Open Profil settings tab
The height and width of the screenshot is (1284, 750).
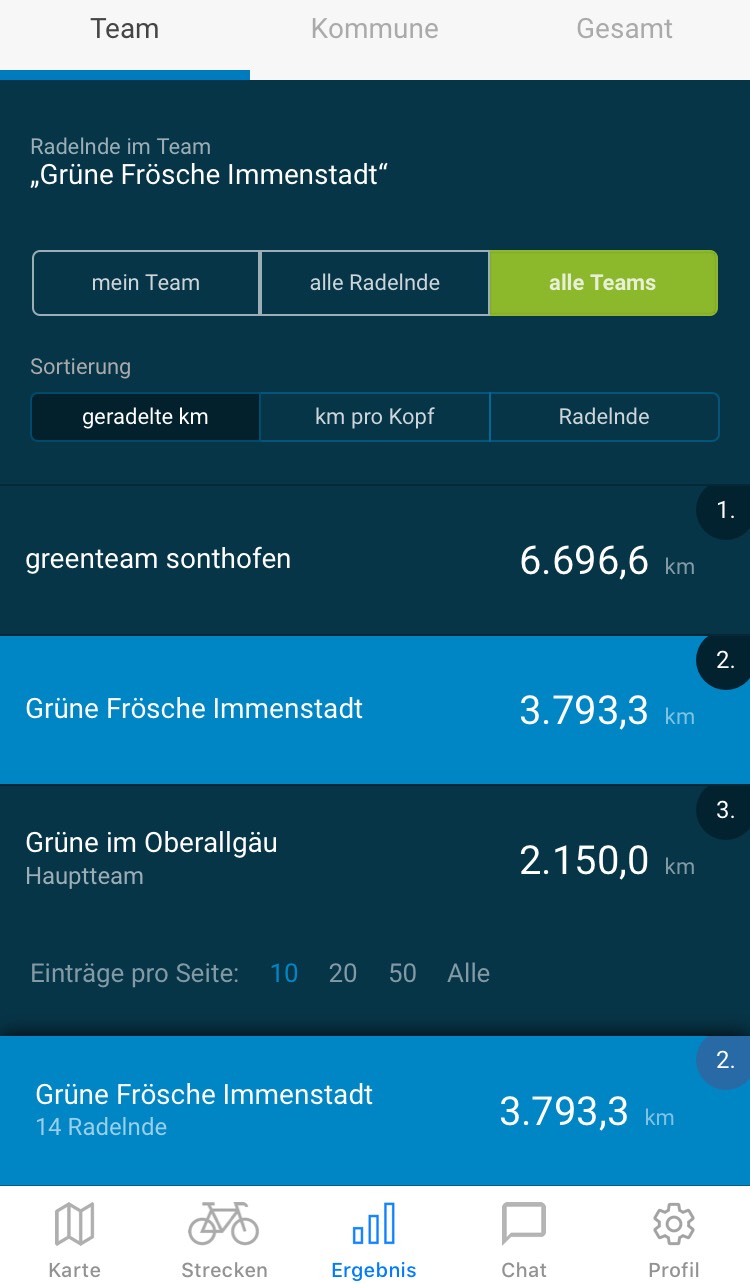(x=674, y=1238)
